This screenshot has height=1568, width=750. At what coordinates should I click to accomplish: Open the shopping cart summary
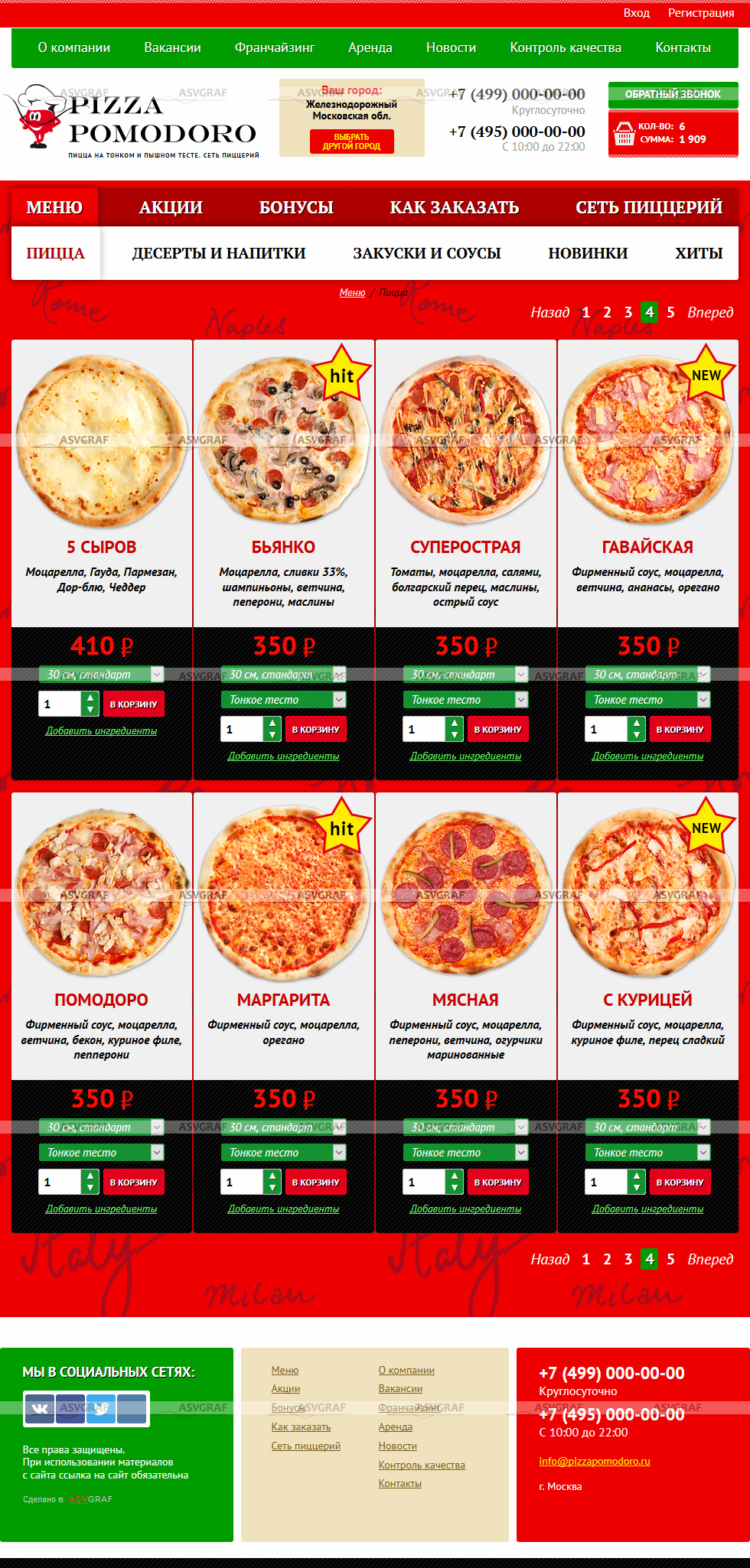[x=672, y=133]
